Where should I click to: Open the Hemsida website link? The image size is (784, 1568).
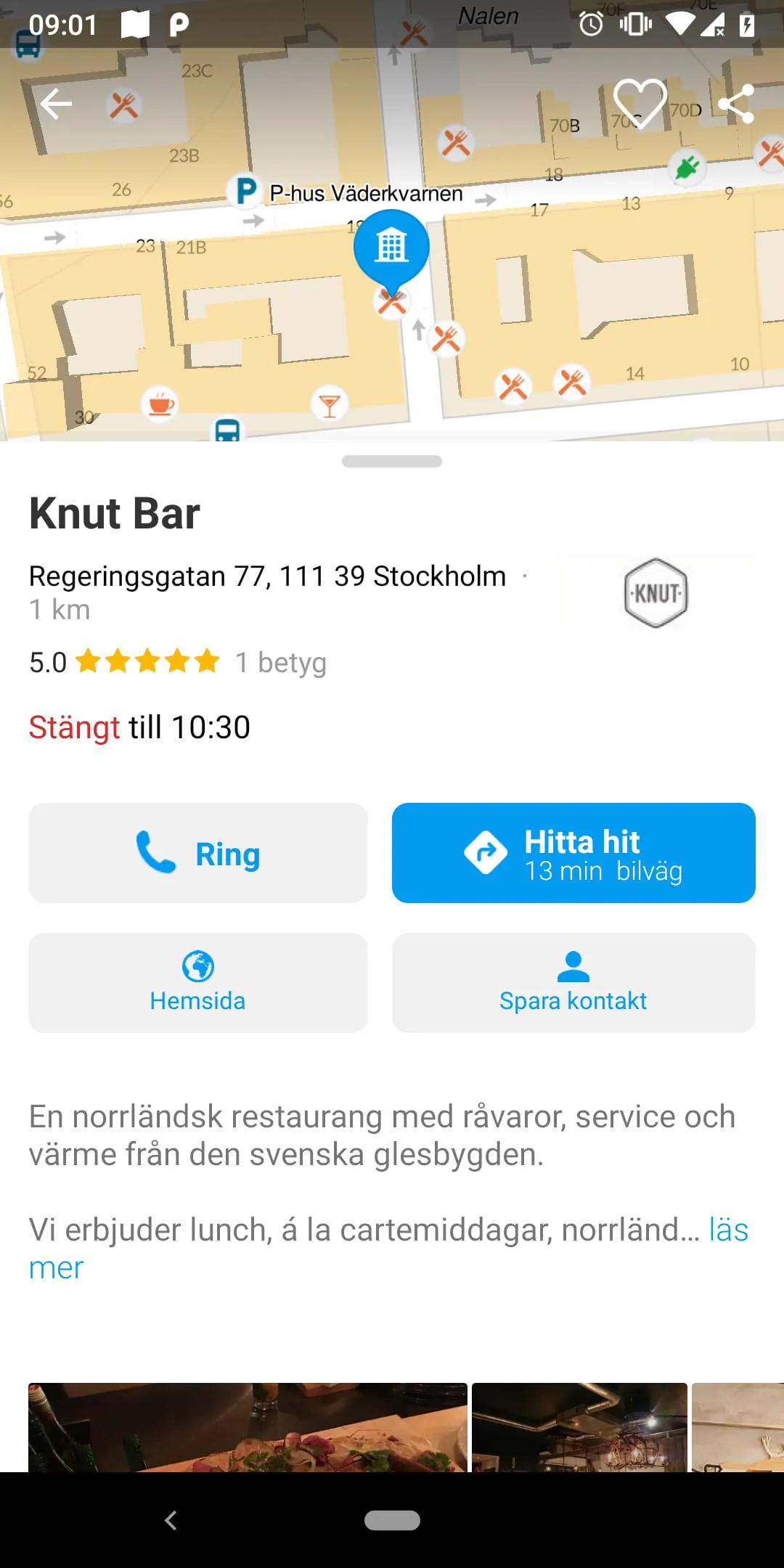198,983
